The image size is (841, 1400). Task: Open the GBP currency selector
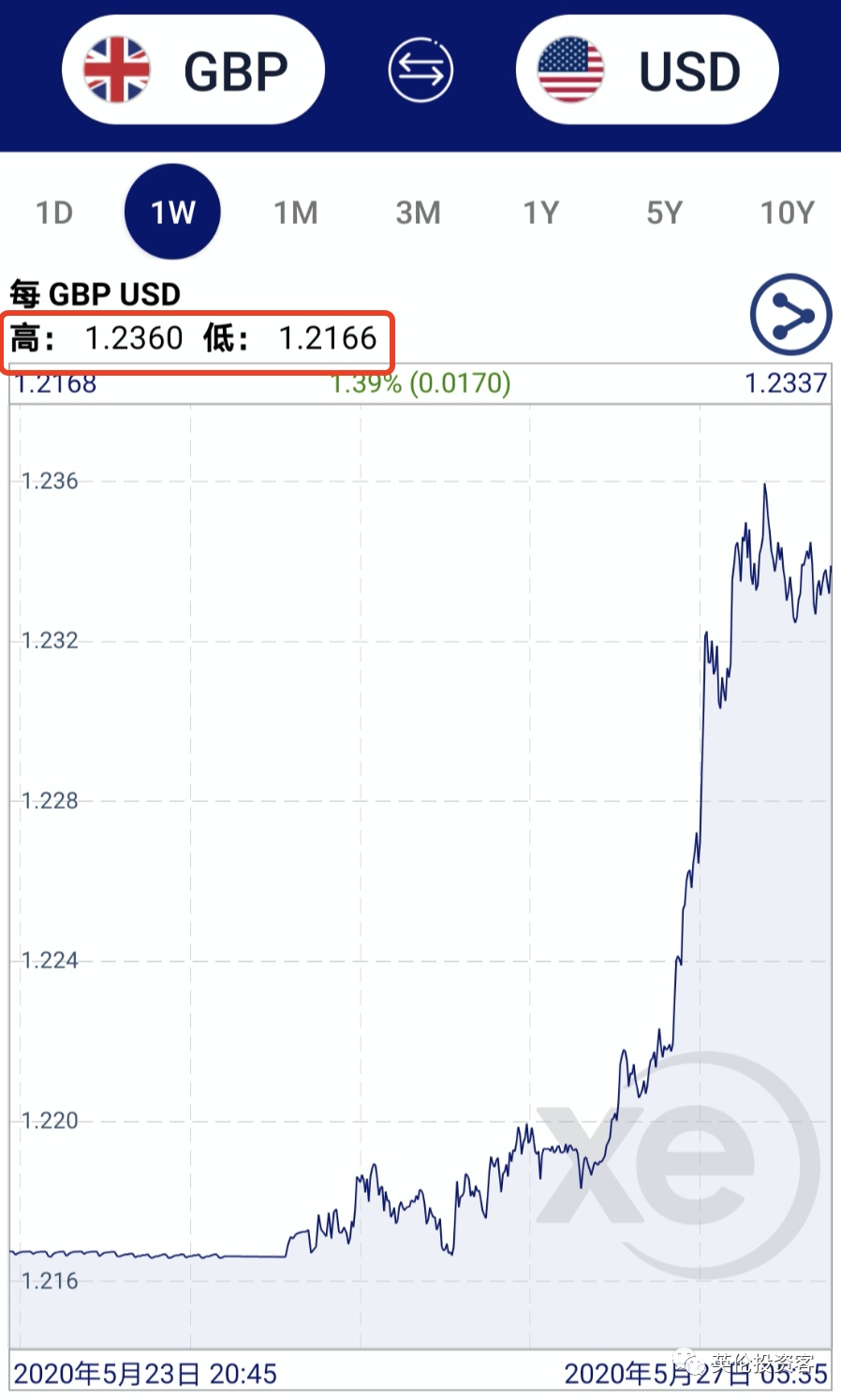[x=193, y=70]
